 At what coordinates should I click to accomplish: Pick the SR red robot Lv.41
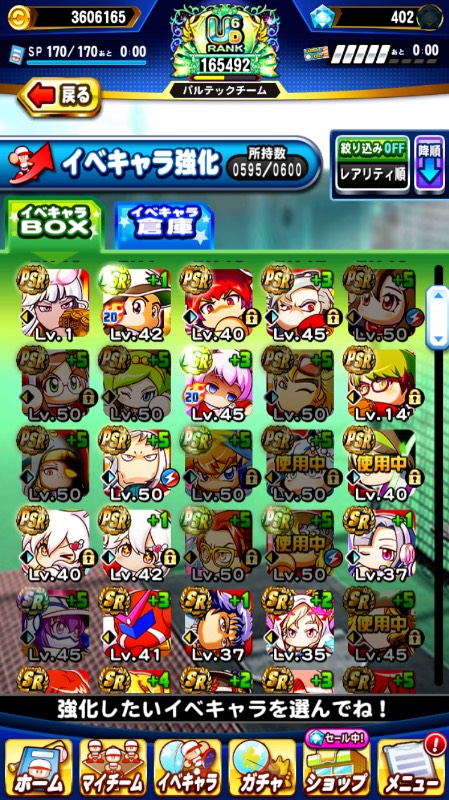tap(137, 624)
